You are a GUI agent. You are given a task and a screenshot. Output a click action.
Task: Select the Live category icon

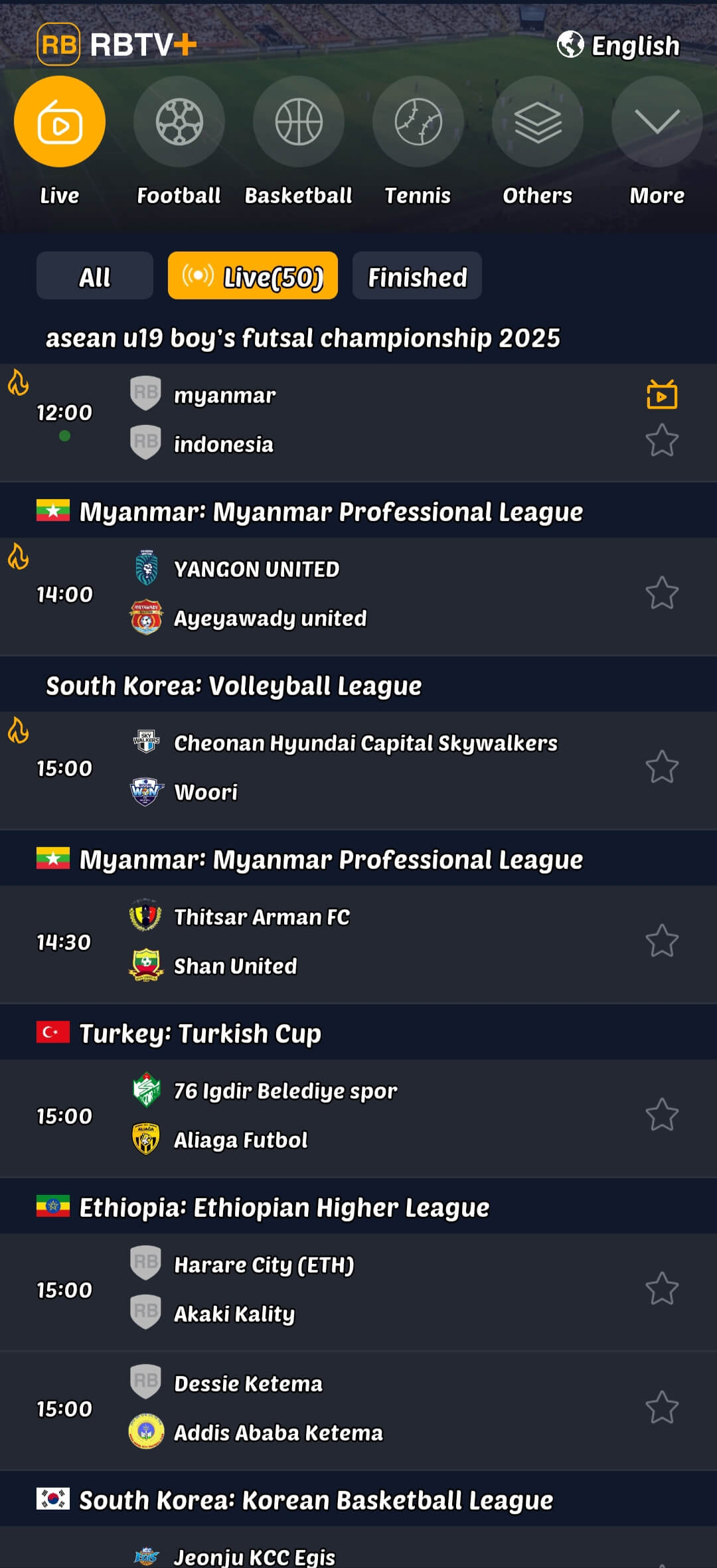click(x=60, y=122)
